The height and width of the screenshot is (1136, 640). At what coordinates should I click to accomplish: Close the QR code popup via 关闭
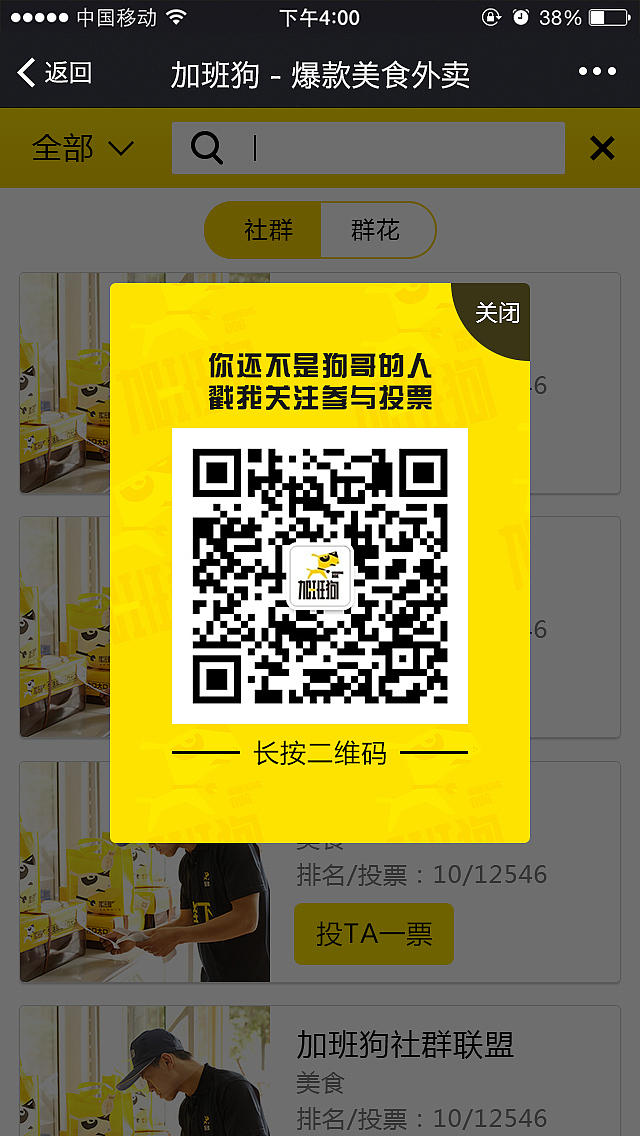click(x=496, y=313)
